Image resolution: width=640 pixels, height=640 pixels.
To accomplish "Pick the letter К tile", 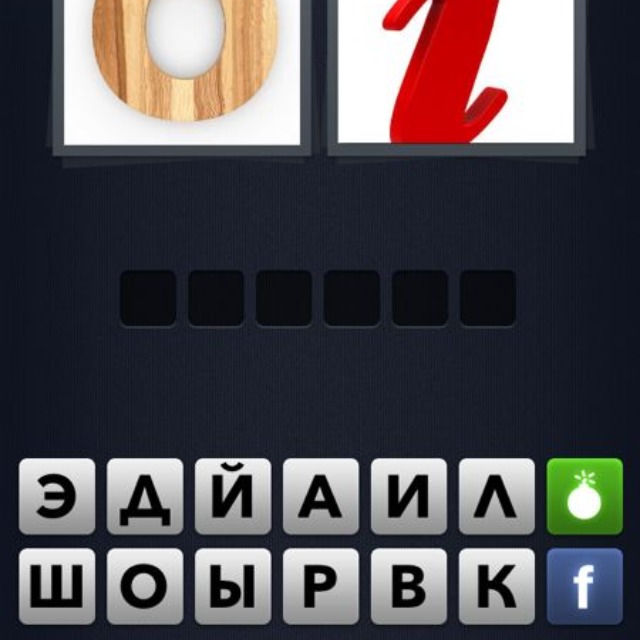I will coord(497,586).
